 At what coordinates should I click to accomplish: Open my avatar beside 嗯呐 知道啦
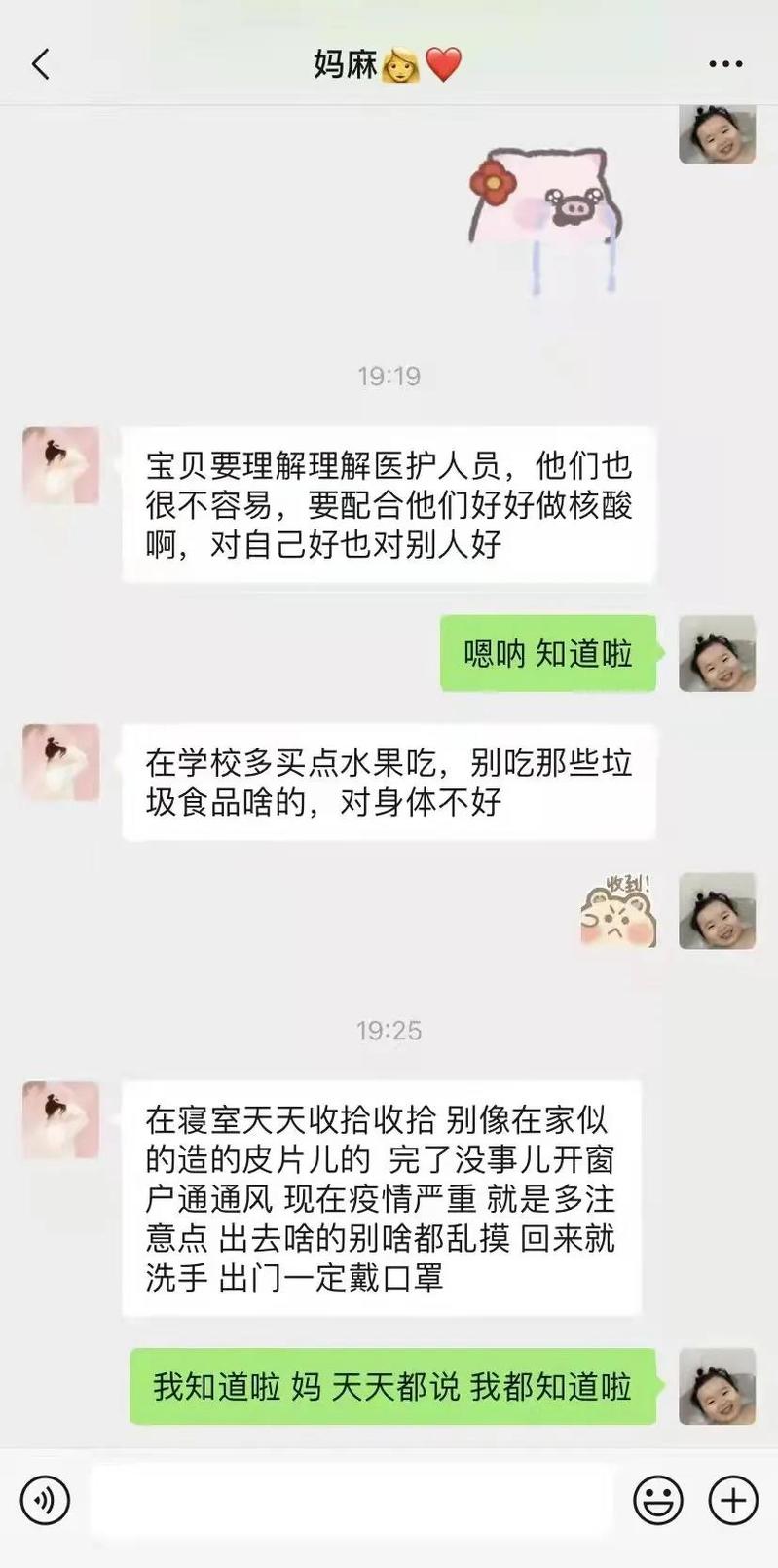717,653
